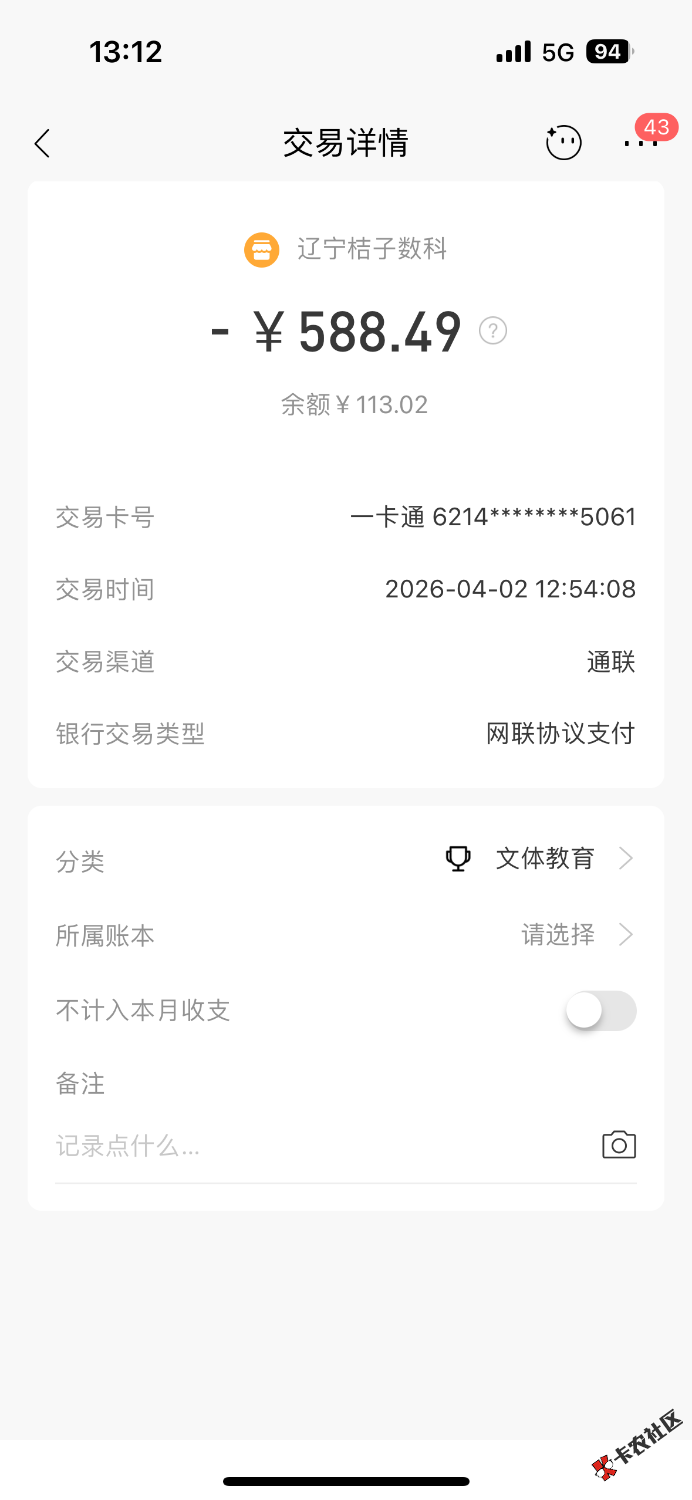Add a photo with camera icon
The width and height of the screenshot is (692, 1500).
pos(618,1146)
